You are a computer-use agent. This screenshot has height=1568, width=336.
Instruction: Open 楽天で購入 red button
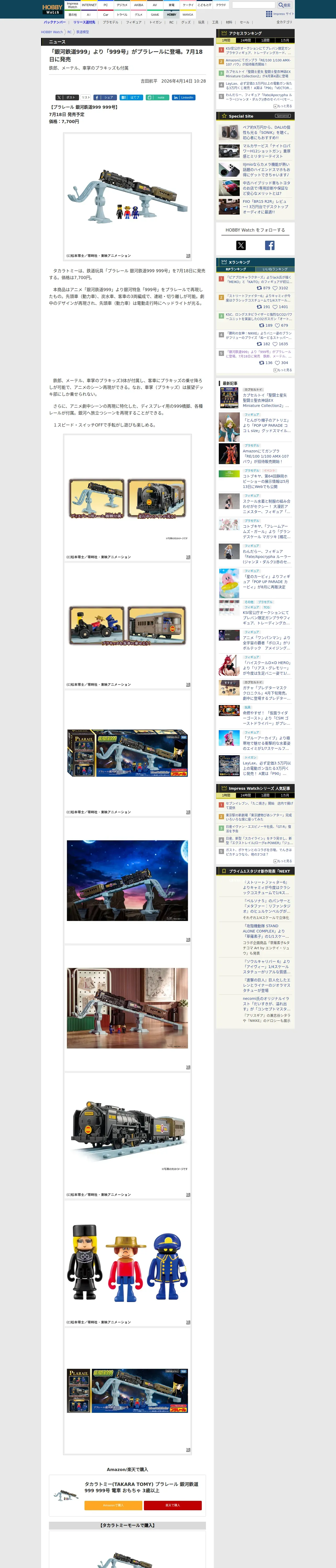pos(172,1505)
